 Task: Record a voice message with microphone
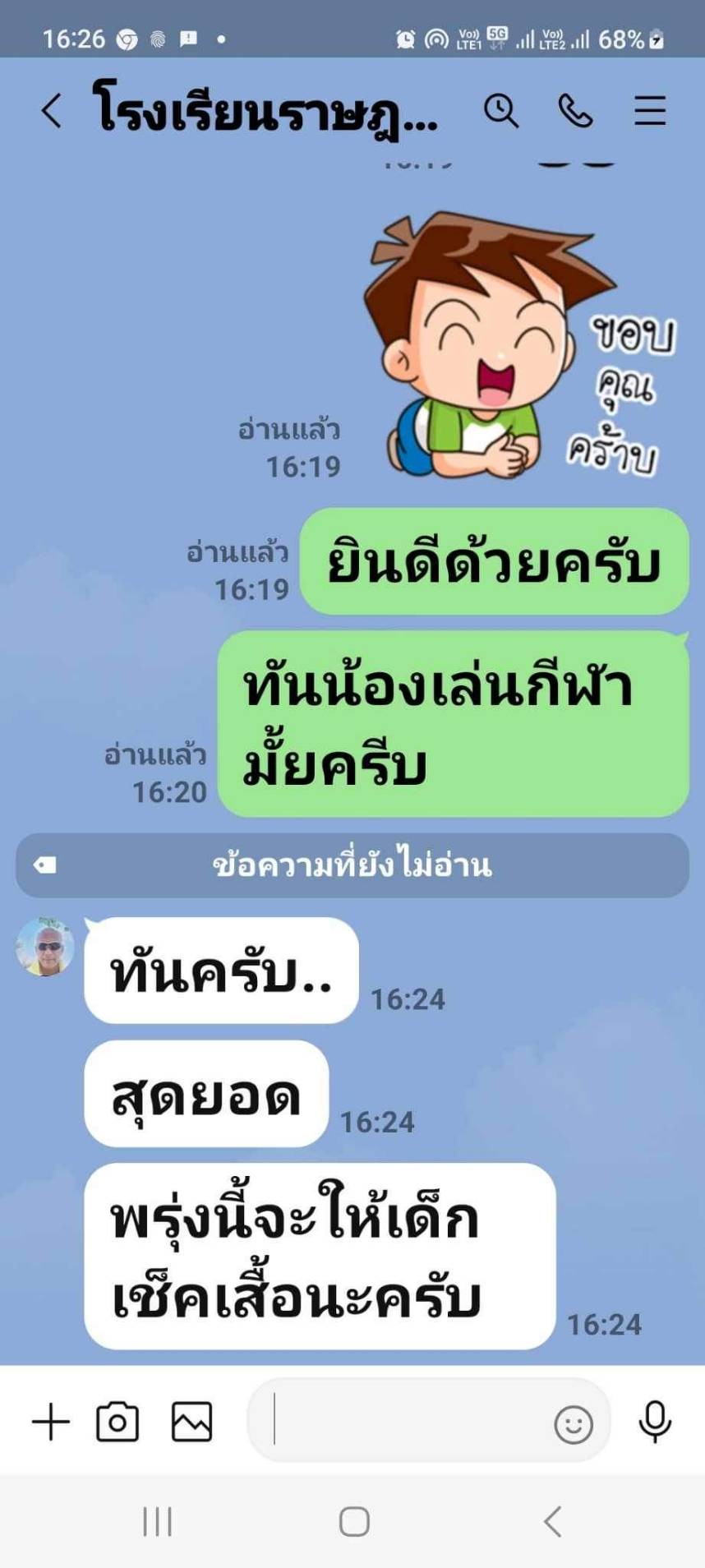pos(655,1422)
